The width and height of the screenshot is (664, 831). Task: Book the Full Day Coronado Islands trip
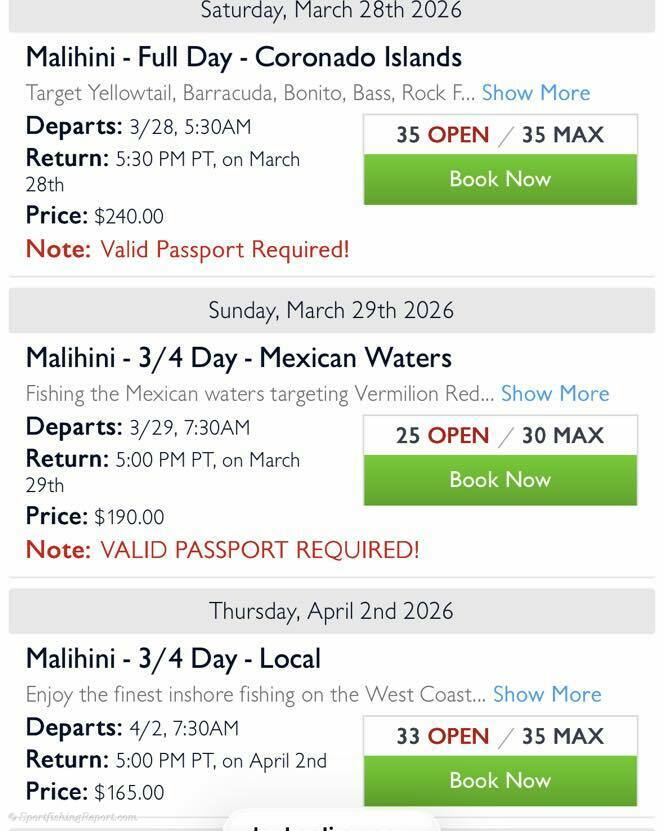point(500,179)
